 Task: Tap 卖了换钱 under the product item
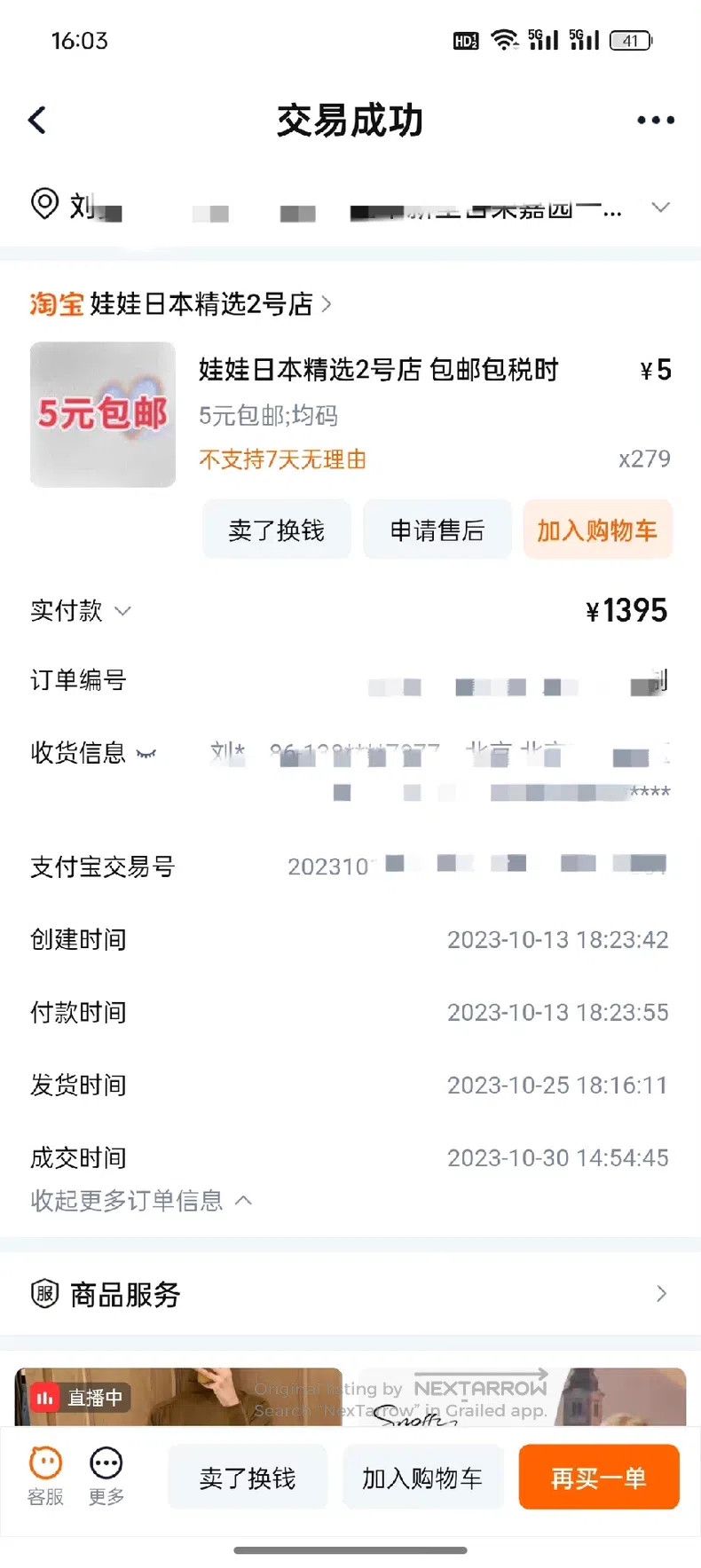pyautogui.click(x=277, y=529)
